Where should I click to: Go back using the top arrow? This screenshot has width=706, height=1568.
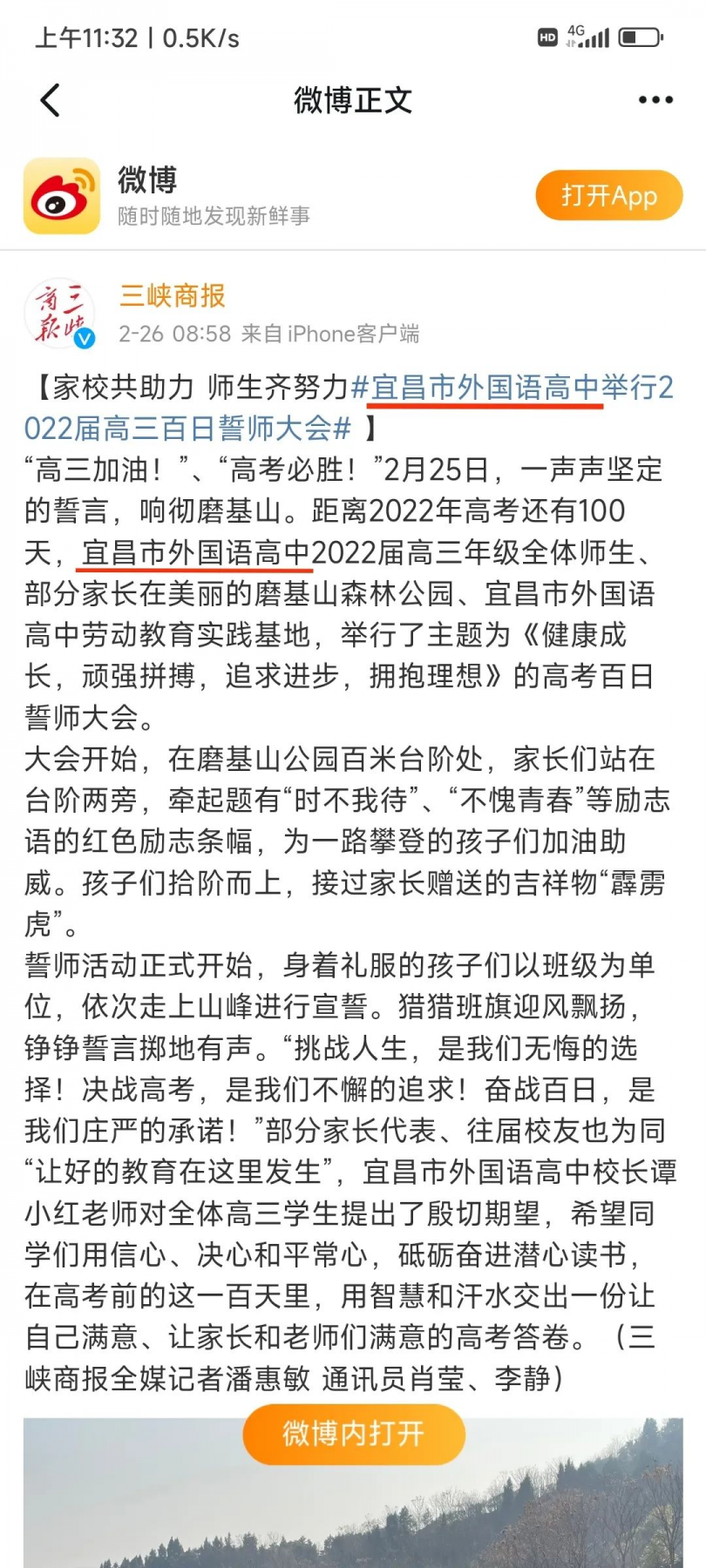click(51, 100)
